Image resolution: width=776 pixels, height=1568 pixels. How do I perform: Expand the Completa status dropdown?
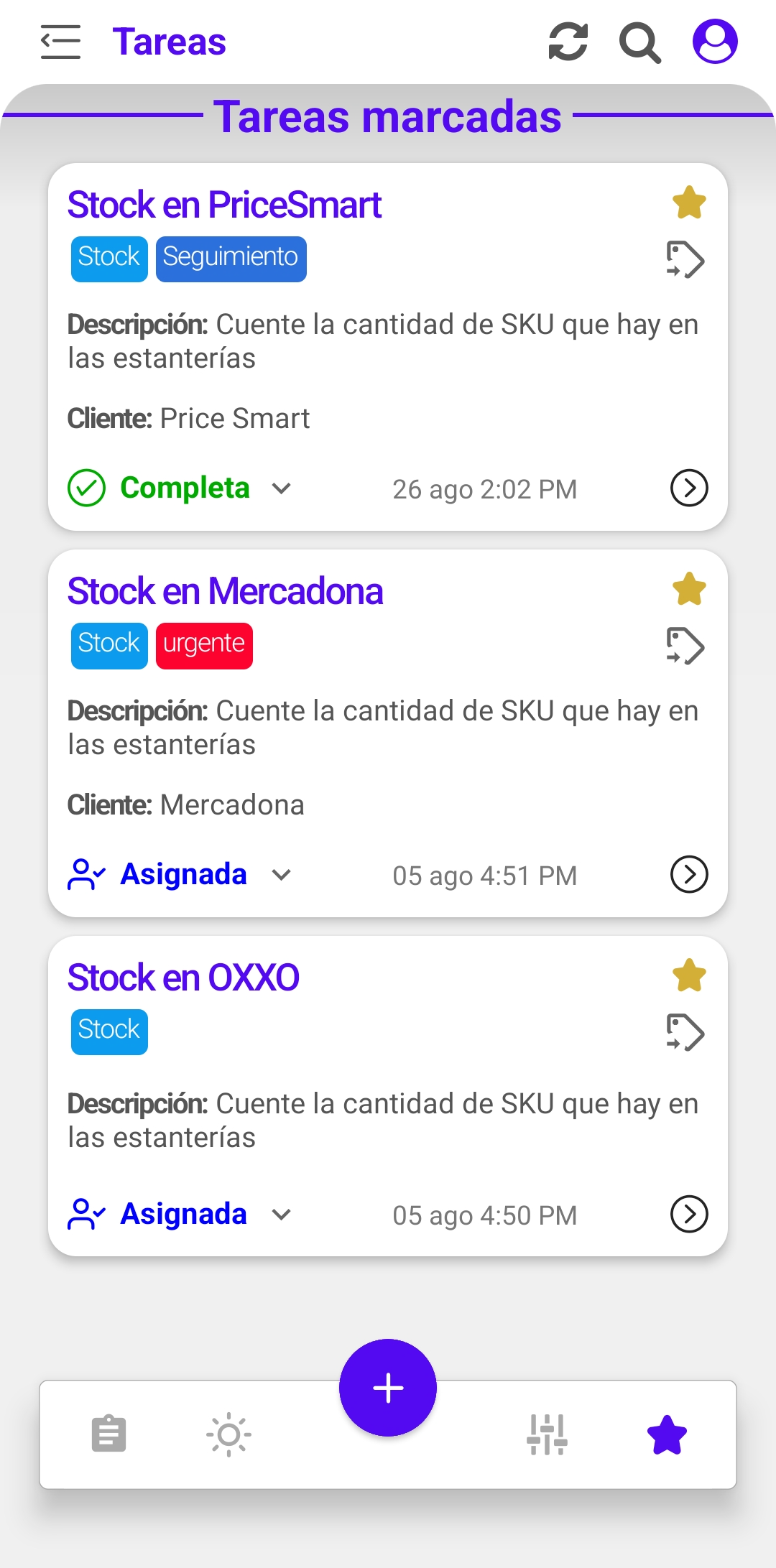point(281,488)
